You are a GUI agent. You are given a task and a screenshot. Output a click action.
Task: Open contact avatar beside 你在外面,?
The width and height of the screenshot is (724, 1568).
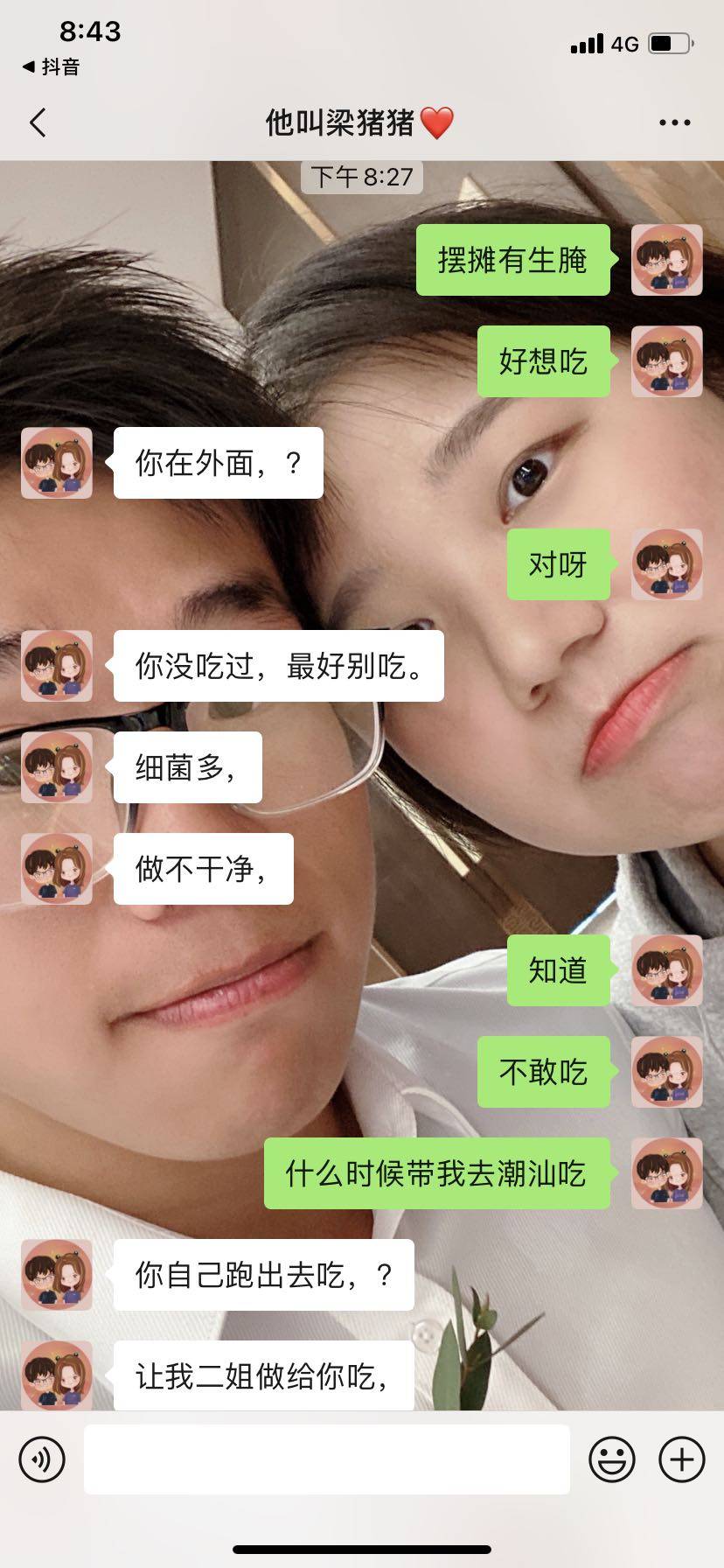point(57,463)
